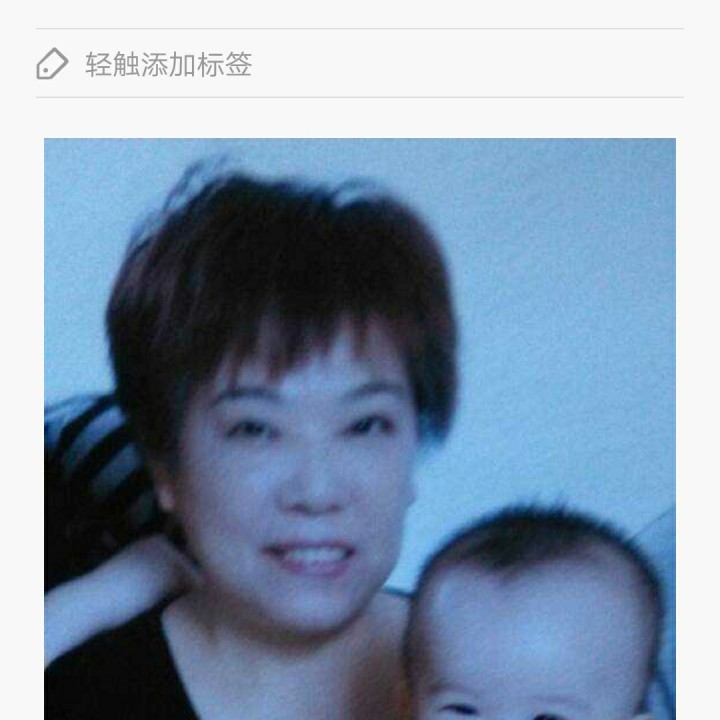Tap the 轻触添加标签 add-tag row
Image resolution: width=720 pixels, height=720 pixels.
(x=168, y=65)
